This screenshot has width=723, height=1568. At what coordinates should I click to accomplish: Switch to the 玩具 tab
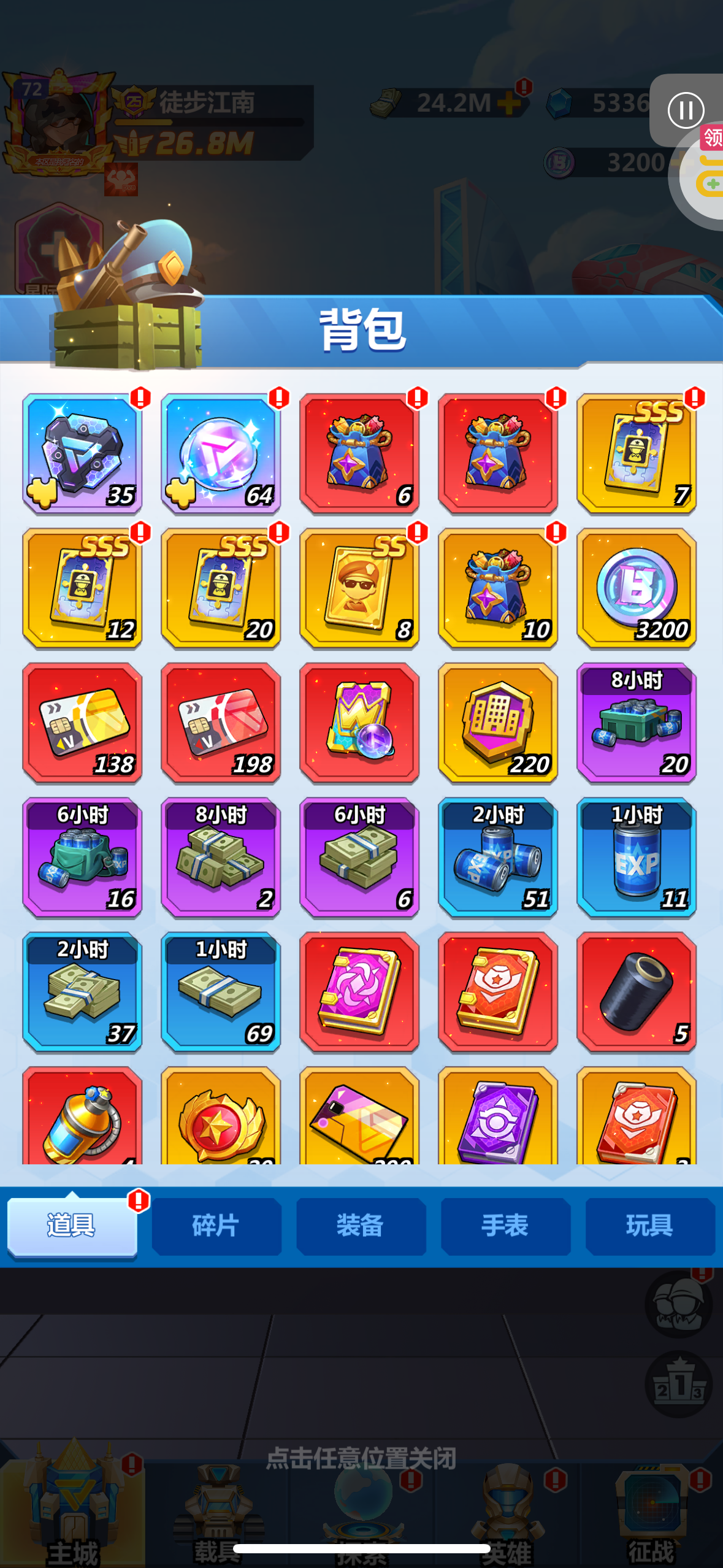click(x=651, y=1226)
